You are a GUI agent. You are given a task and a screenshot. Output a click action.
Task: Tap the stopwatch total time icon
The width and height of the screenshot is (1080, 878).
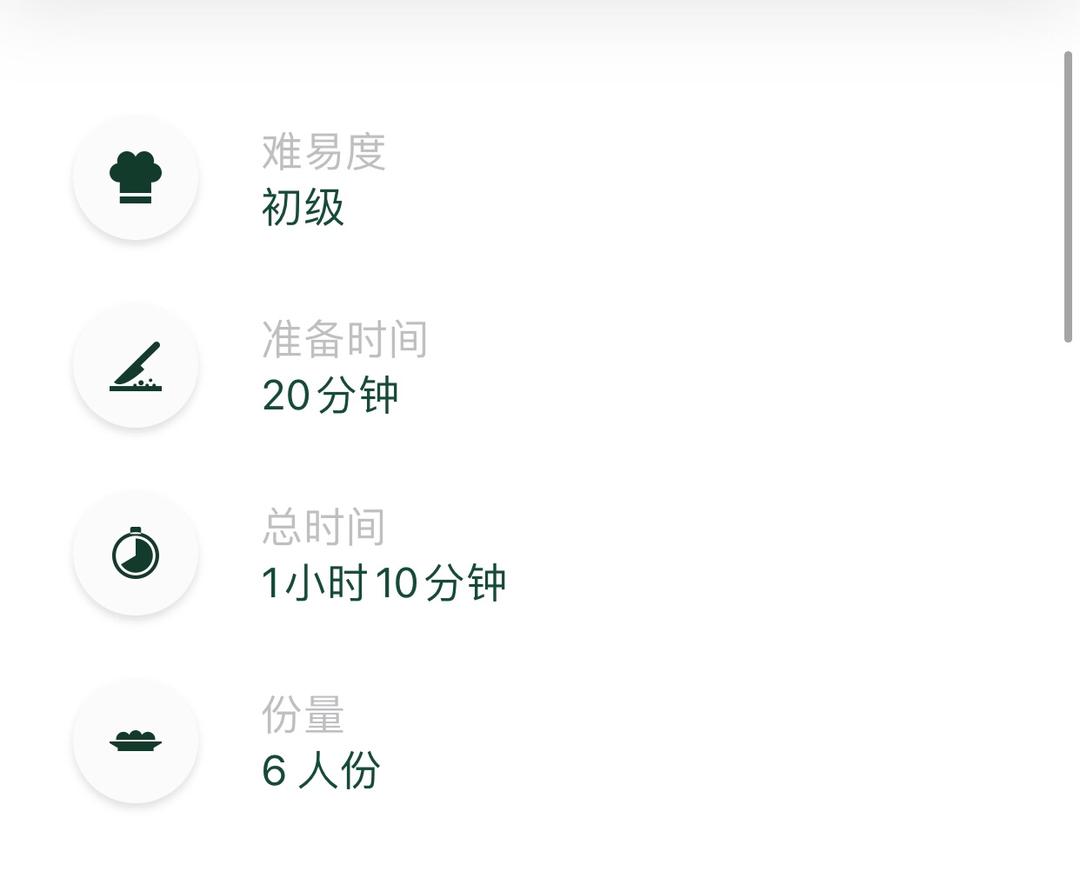[135, 553]
